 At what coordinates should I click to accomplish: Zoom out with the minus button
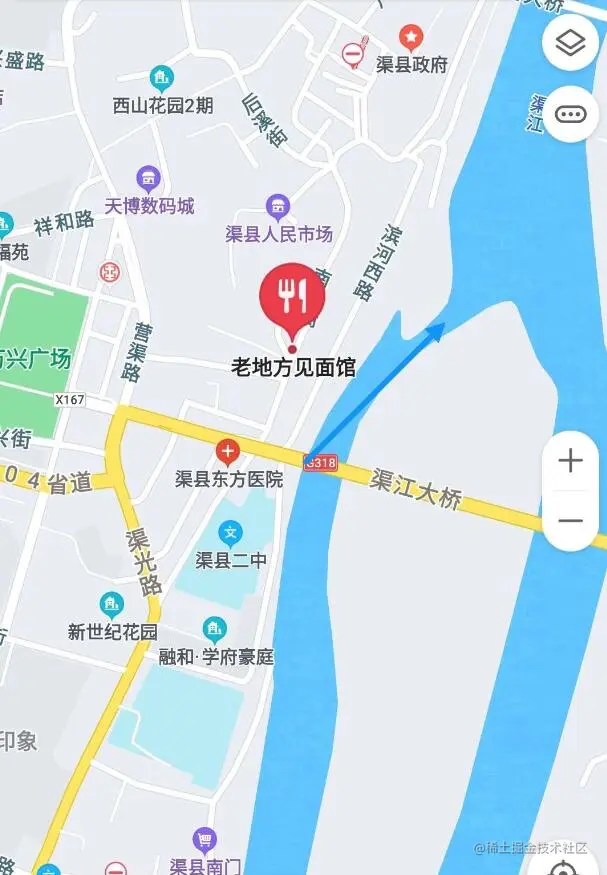click(570, 521)
